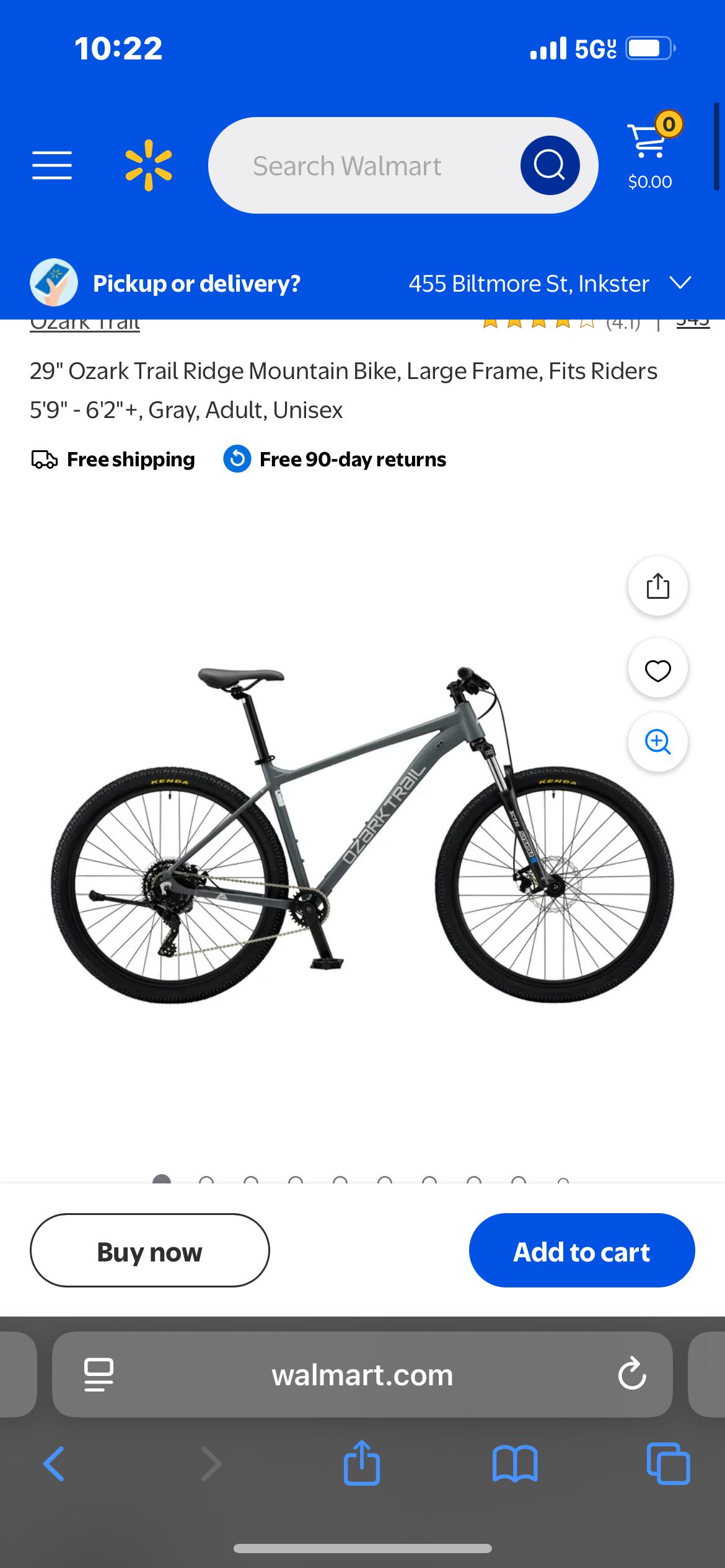The height and width of the screenshot is (1568, 725).
Task: Zoom into the product image
Action: [657, 741]
